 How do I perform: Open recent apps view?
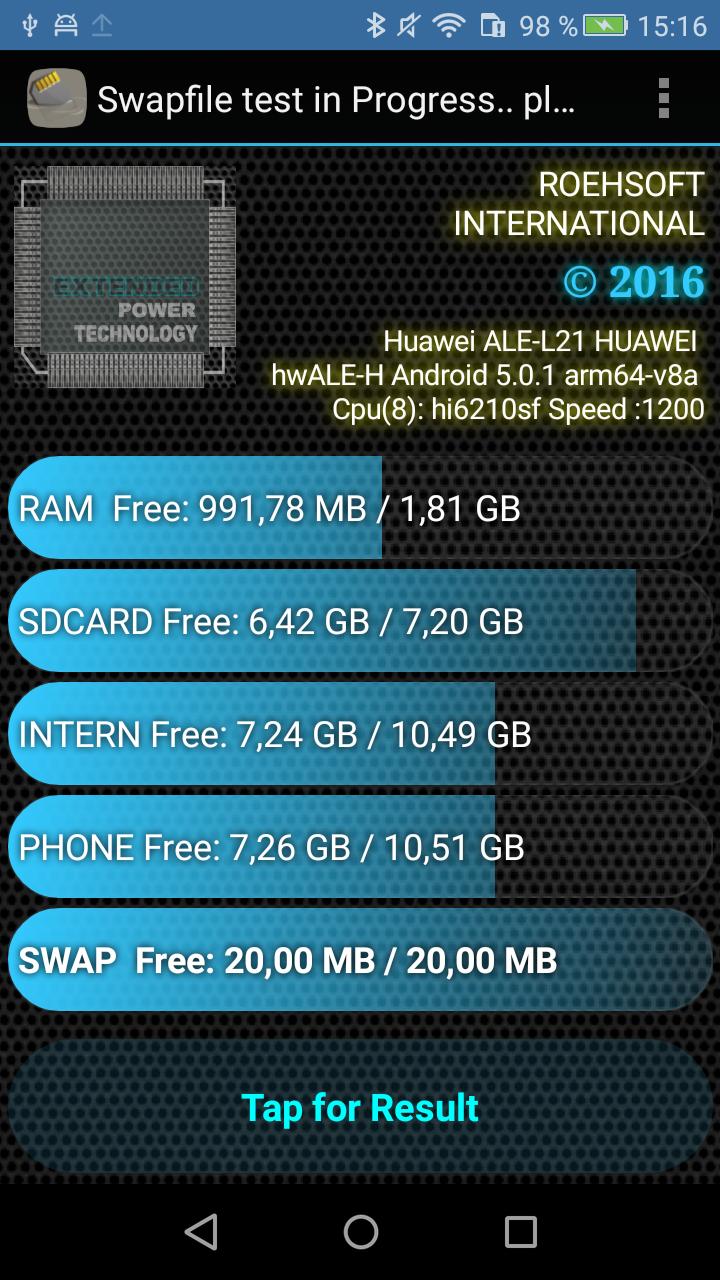(520, 1232)
